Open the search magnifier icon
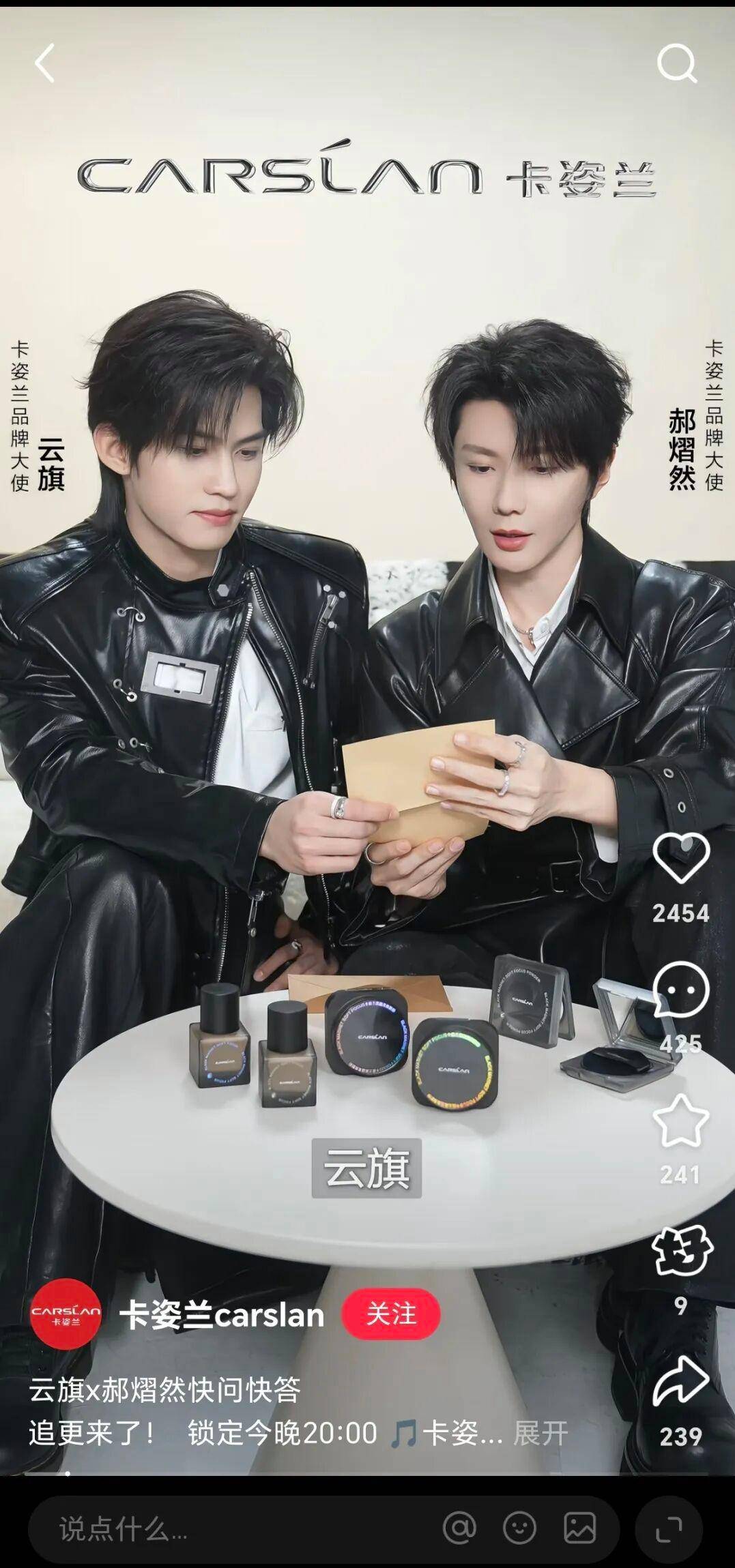Image resolution: width=735 pixels, height=1568 pixels. pos(676,63)
